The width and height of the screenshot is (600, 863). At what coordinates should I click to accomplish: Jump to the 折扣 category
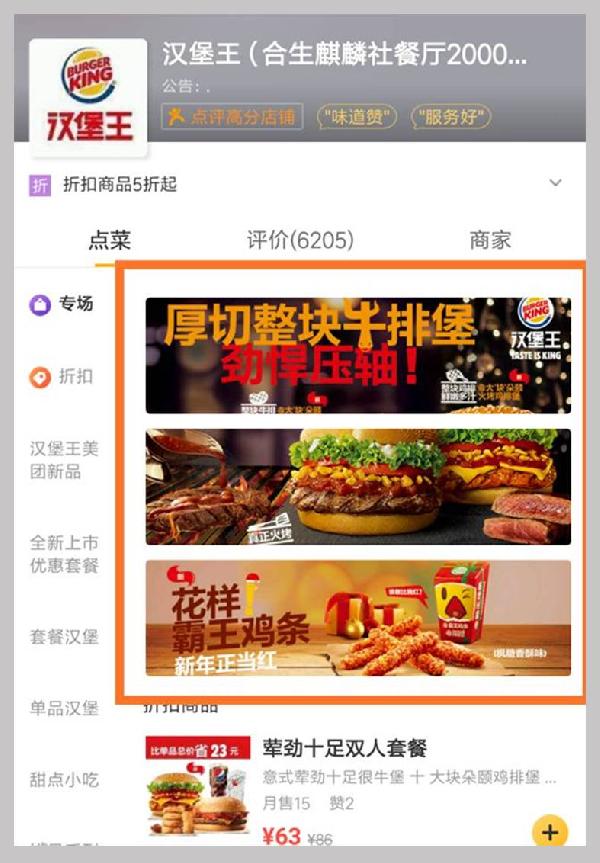coord(62,377)
